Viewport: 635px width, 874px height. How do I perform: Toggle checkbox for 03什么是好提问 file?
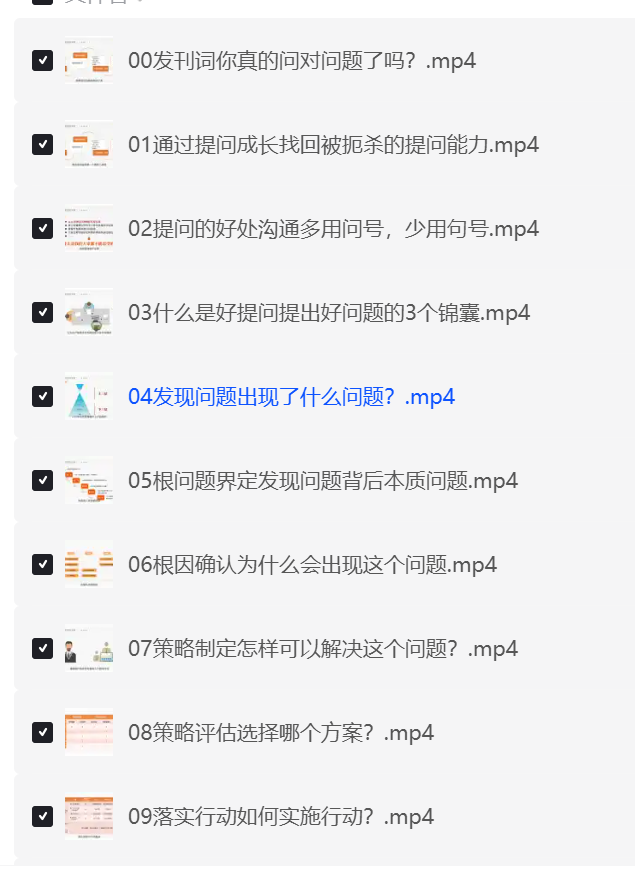(42, 313)
